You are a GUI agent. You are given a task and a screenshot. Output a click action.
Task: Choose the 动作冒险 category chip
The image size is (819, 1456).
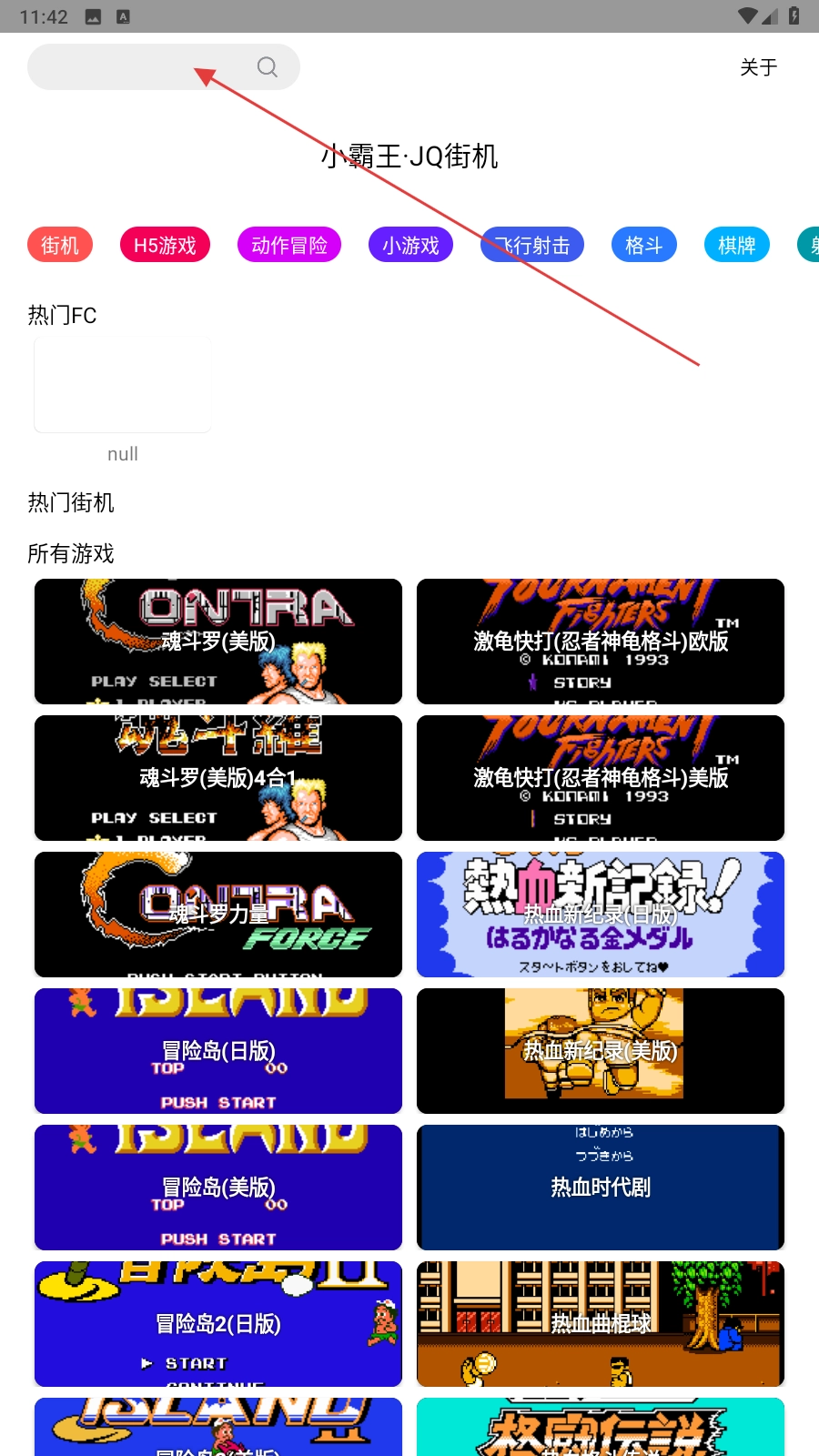[289, 245]
